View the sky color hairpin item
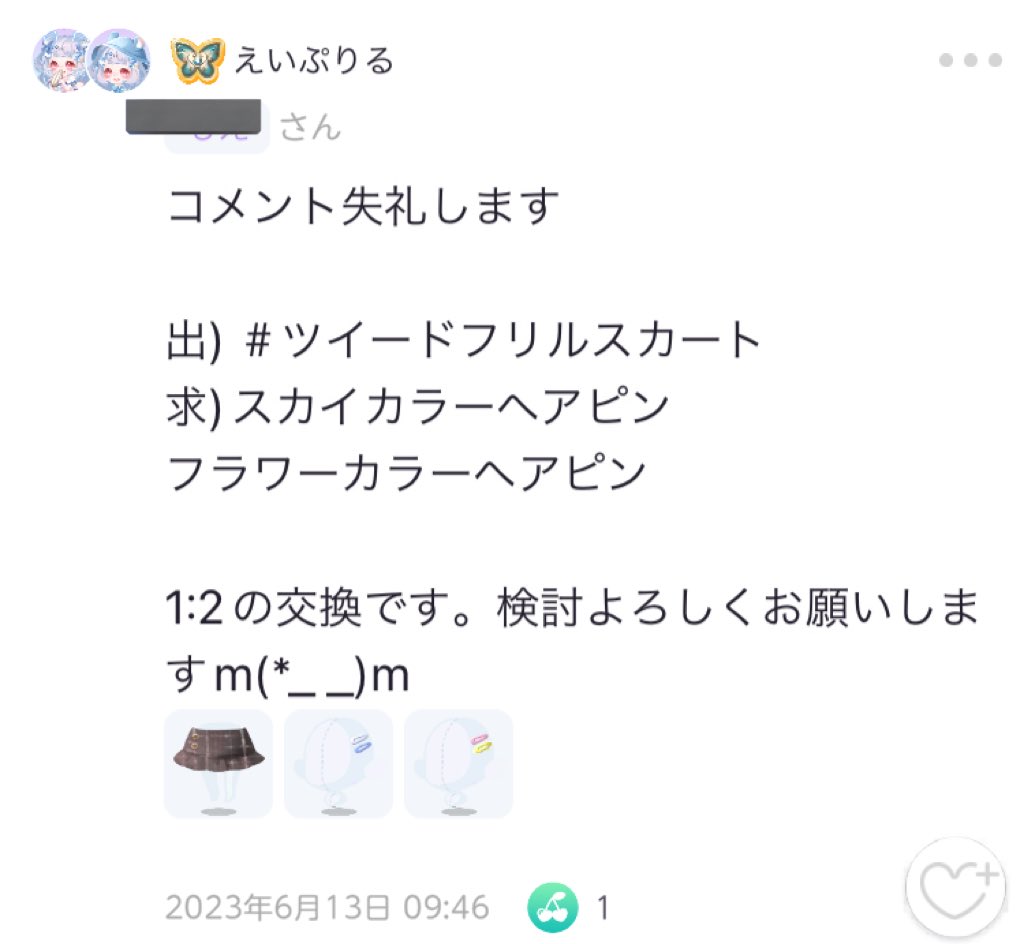The width and height of the screenshot is (1024, 944). [x=338, y=763]
